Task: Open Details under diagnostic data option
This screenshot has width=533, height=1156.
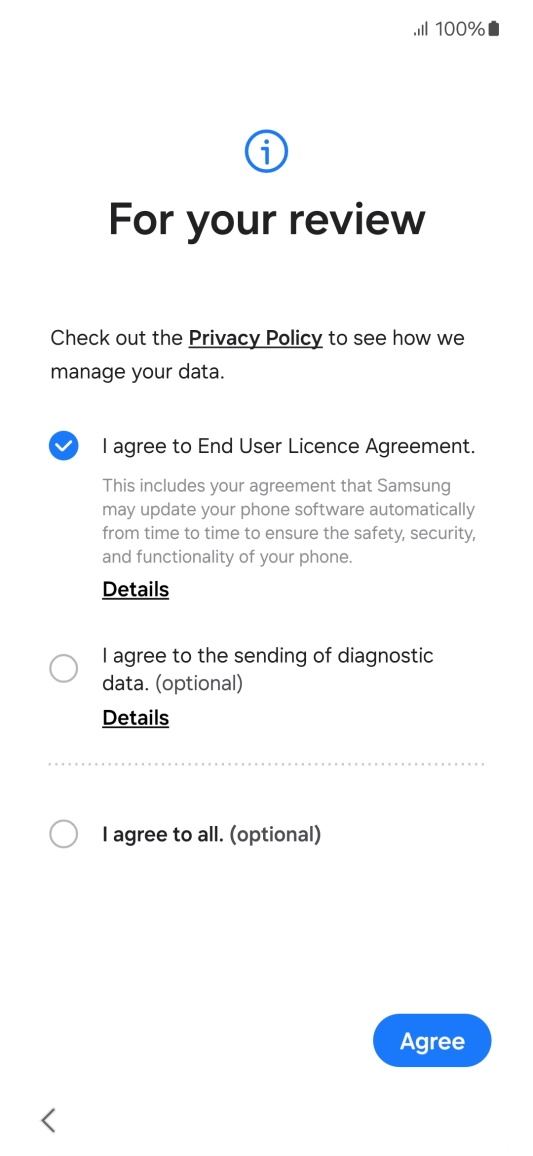Action: pos(136,718)
